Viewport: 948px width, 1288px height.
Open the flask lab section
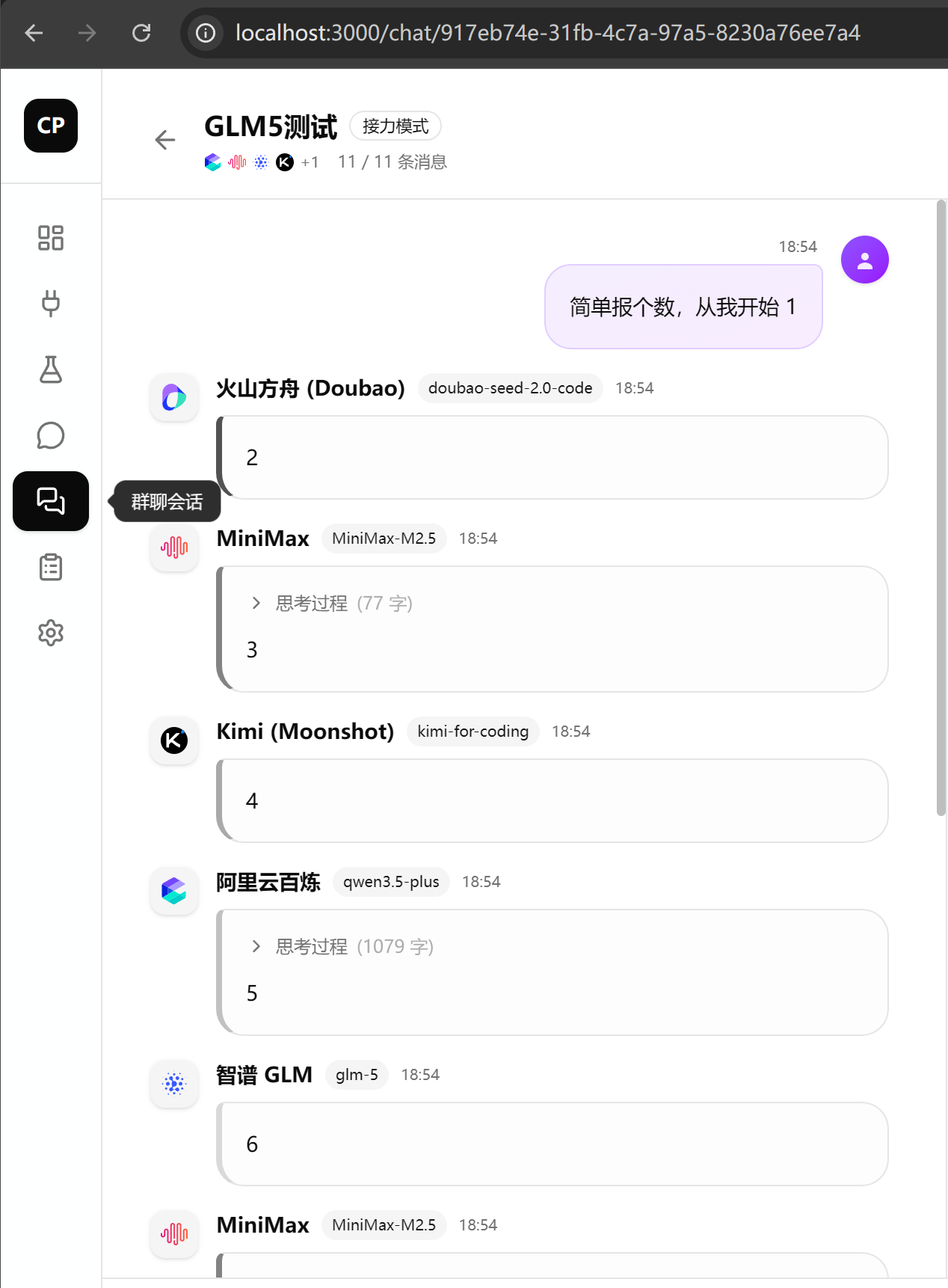point(51,369)
